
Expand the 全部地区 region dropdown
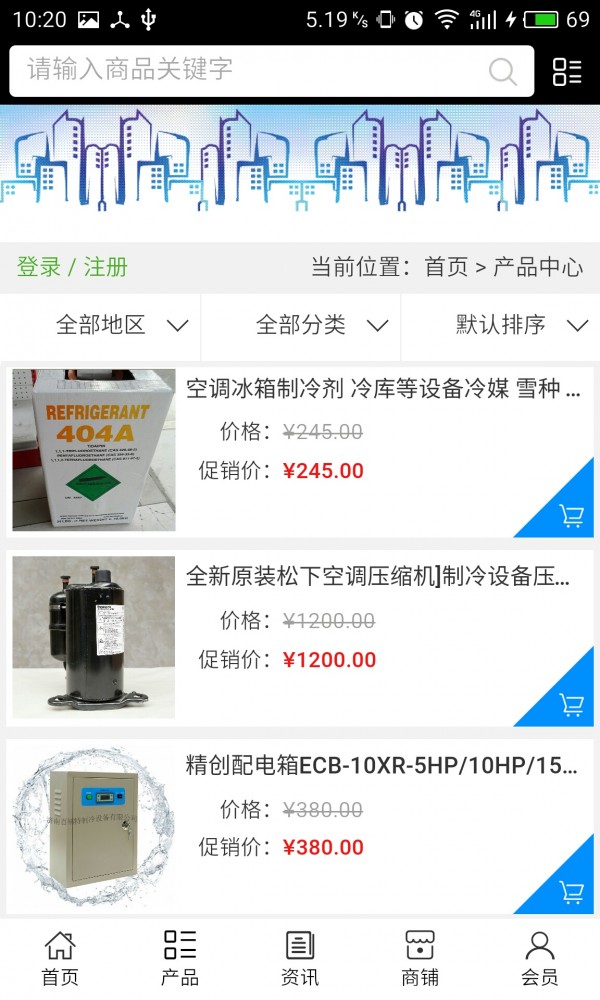[120, 325]
